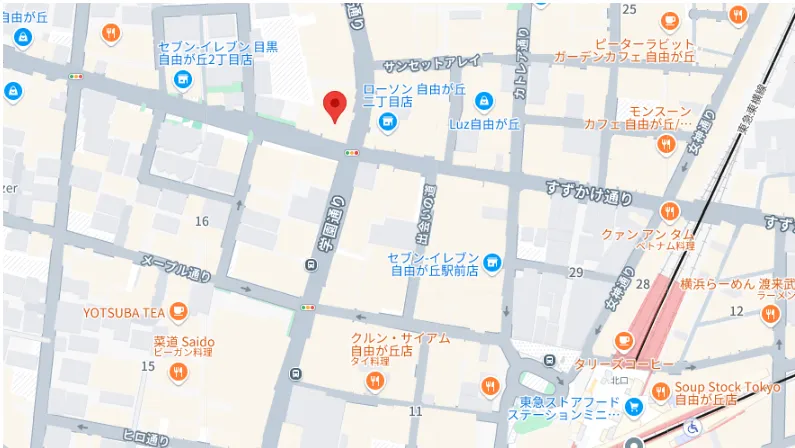Tap the red location pin marker
Viewport: 795px width, 448px height.
click(335, 104)
